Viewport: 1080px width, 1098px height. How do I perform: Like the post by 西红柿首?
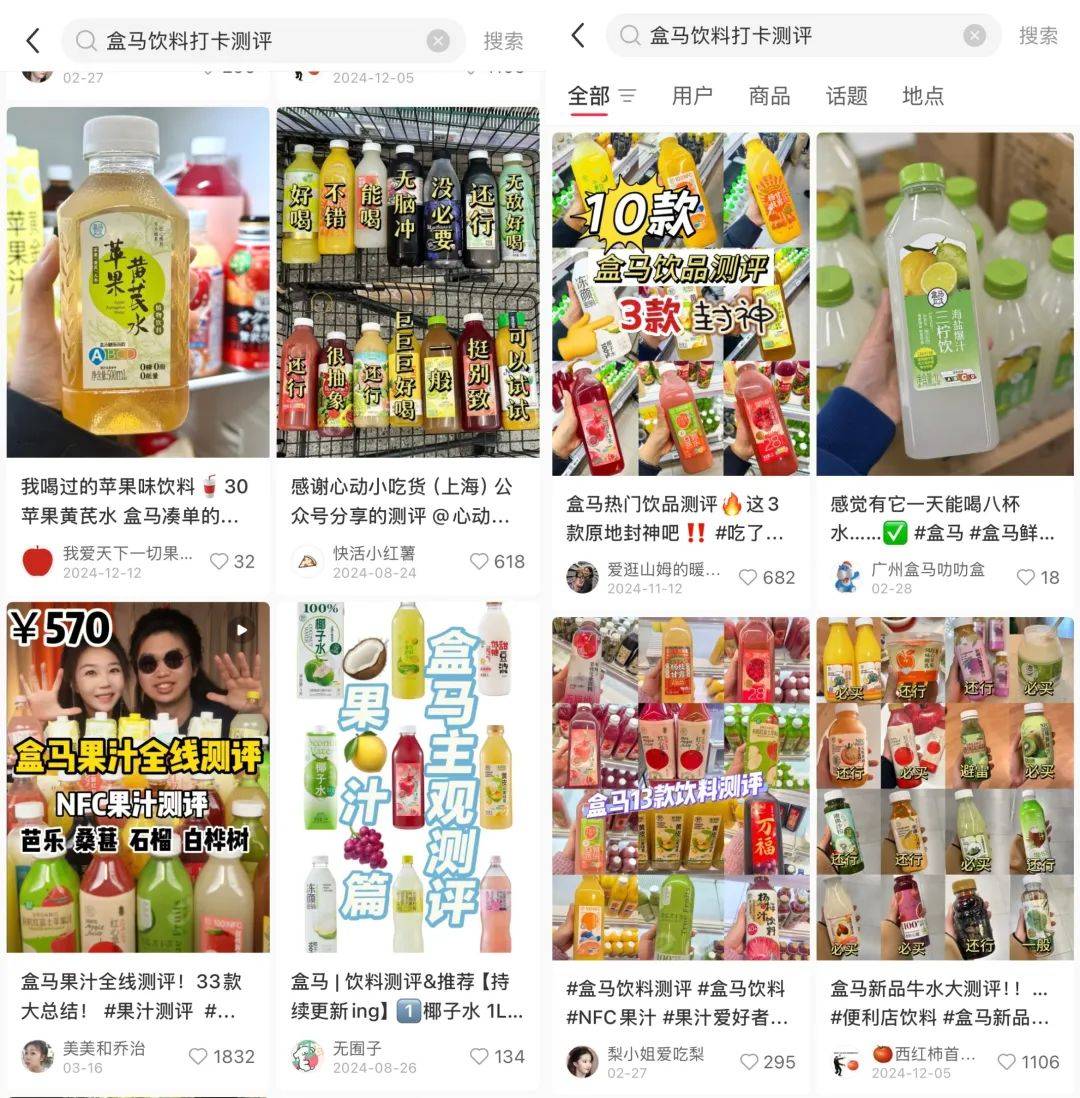(1007, 1062)
